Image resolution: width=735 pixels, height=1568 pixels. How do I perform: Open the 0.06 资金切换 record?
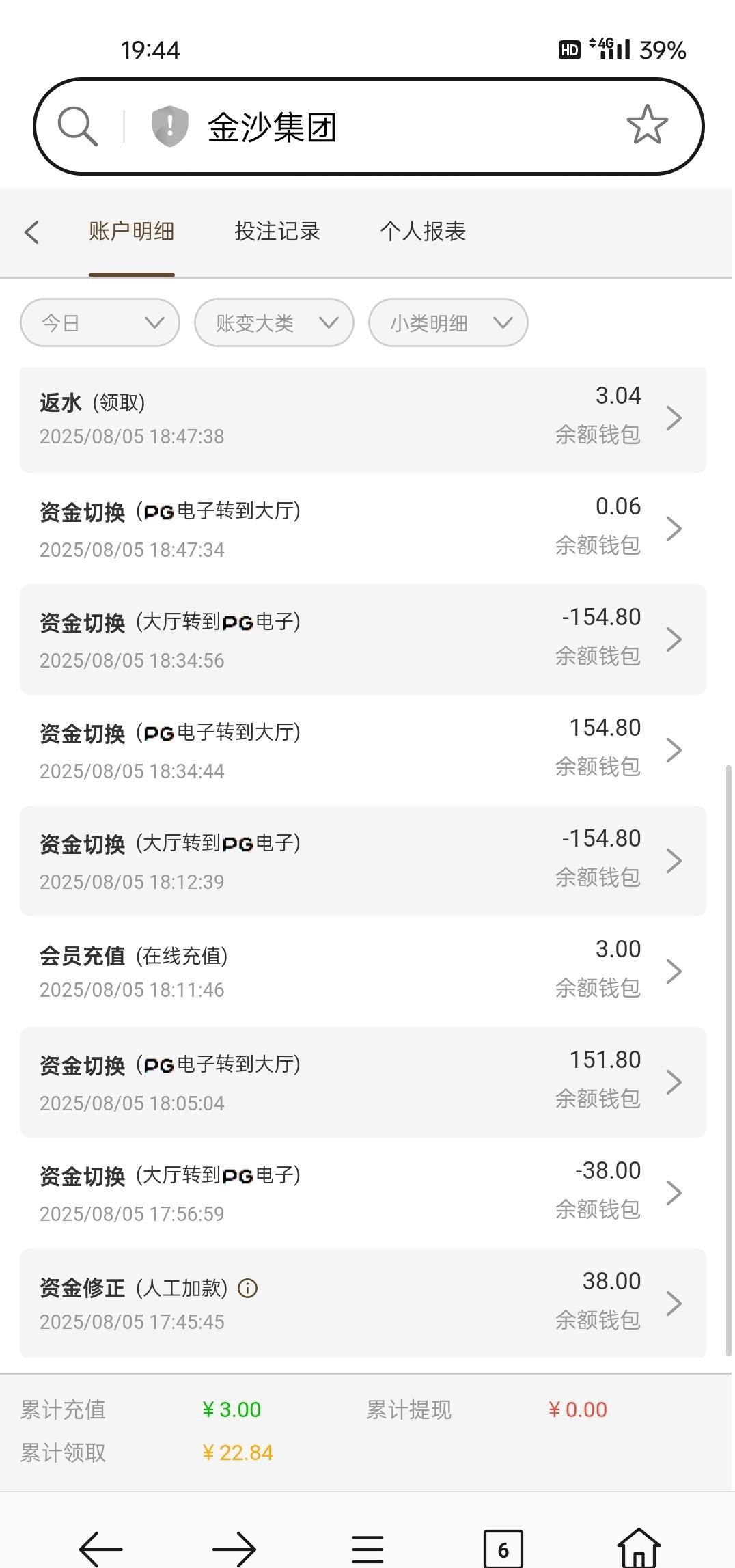pyautogui.click(x=362, y=529)
